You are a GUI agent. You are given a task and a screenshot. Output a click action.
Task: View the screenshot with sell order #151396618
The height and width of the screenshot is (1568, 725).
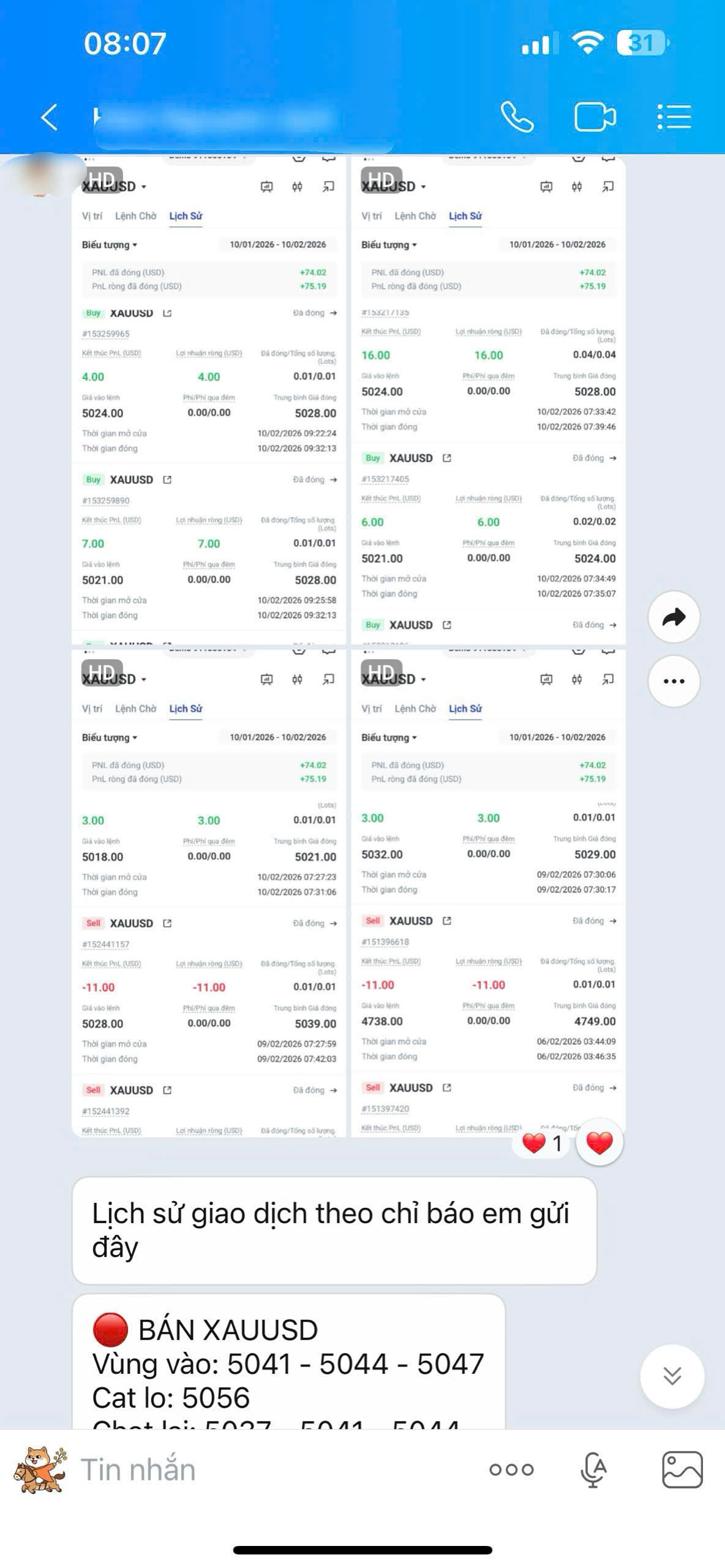pos(488,892)
